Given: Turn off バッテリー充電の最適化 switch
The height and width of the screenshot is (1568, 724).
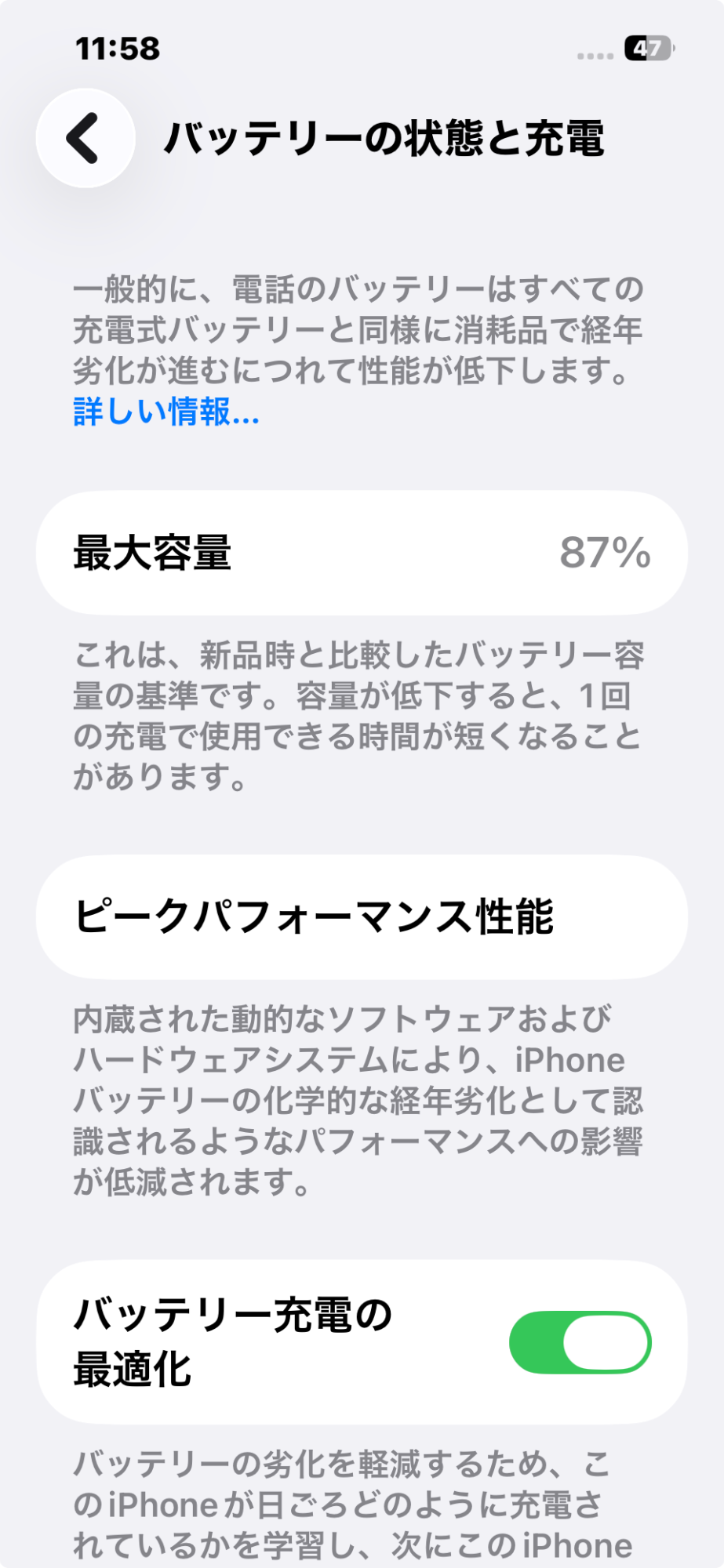Looking at the screenshot, I should (580, 1341).
